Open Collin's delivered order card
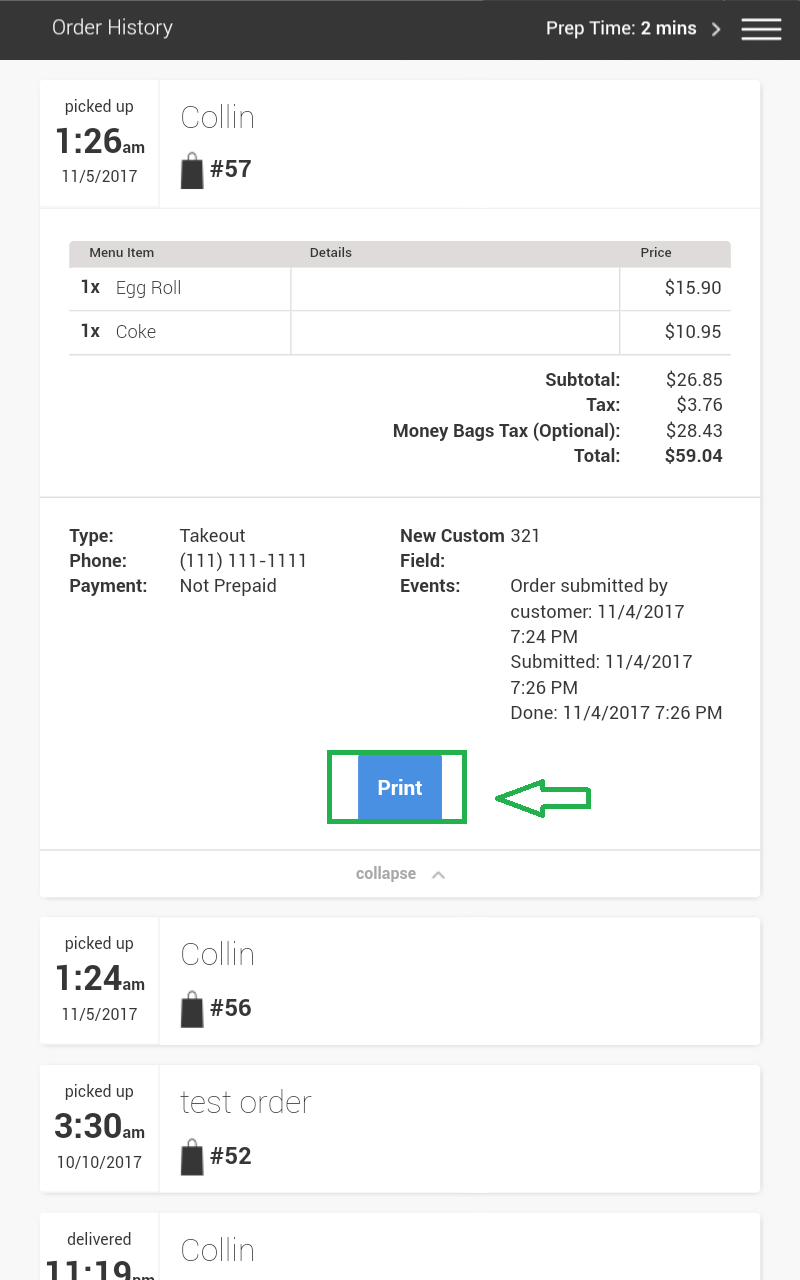 point(400,1247)
